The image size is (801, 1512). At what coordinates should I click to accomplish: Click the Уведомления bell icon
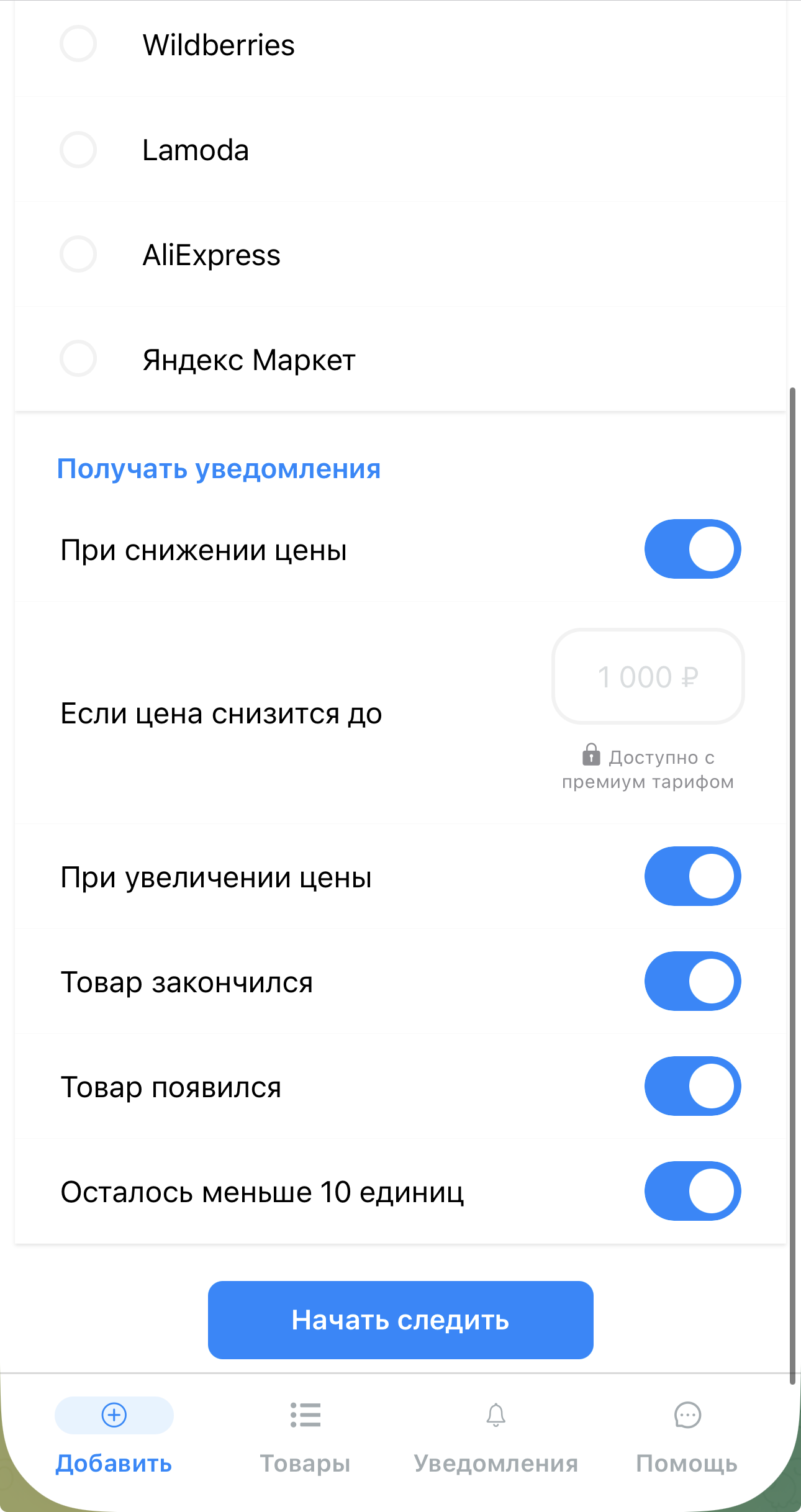[x=496, y=1415]
